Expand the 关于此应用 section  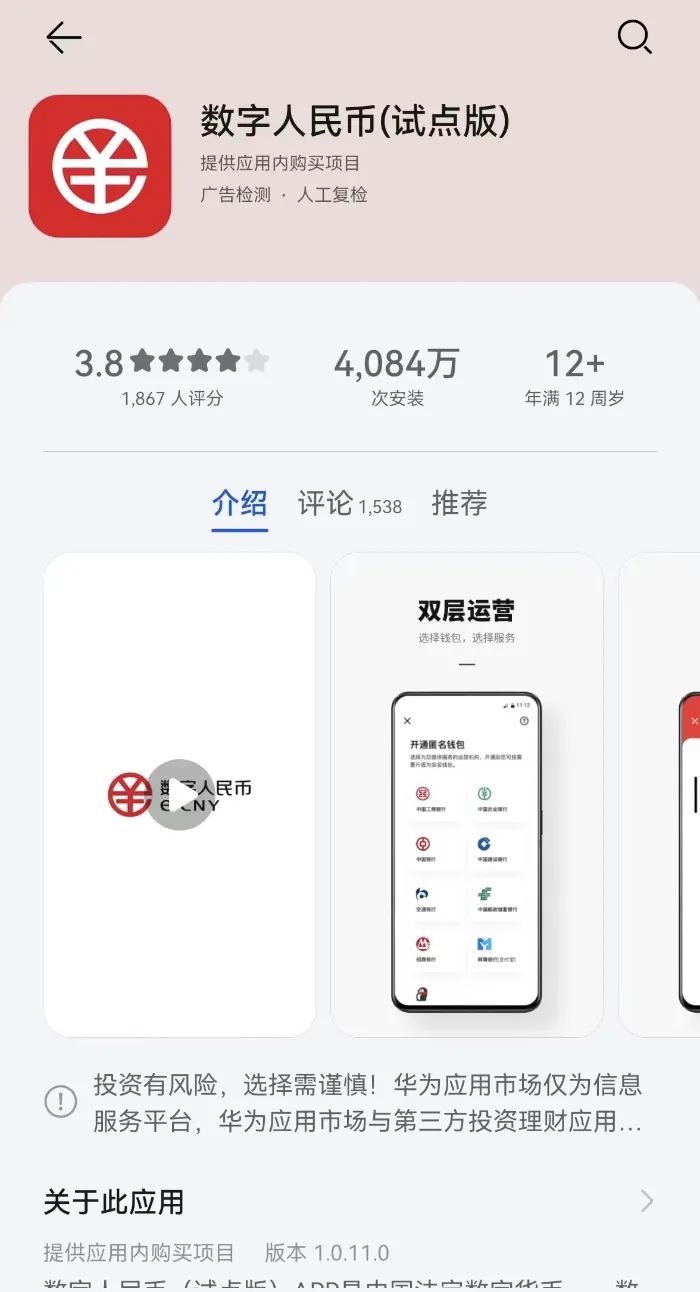coord(646,1201)
